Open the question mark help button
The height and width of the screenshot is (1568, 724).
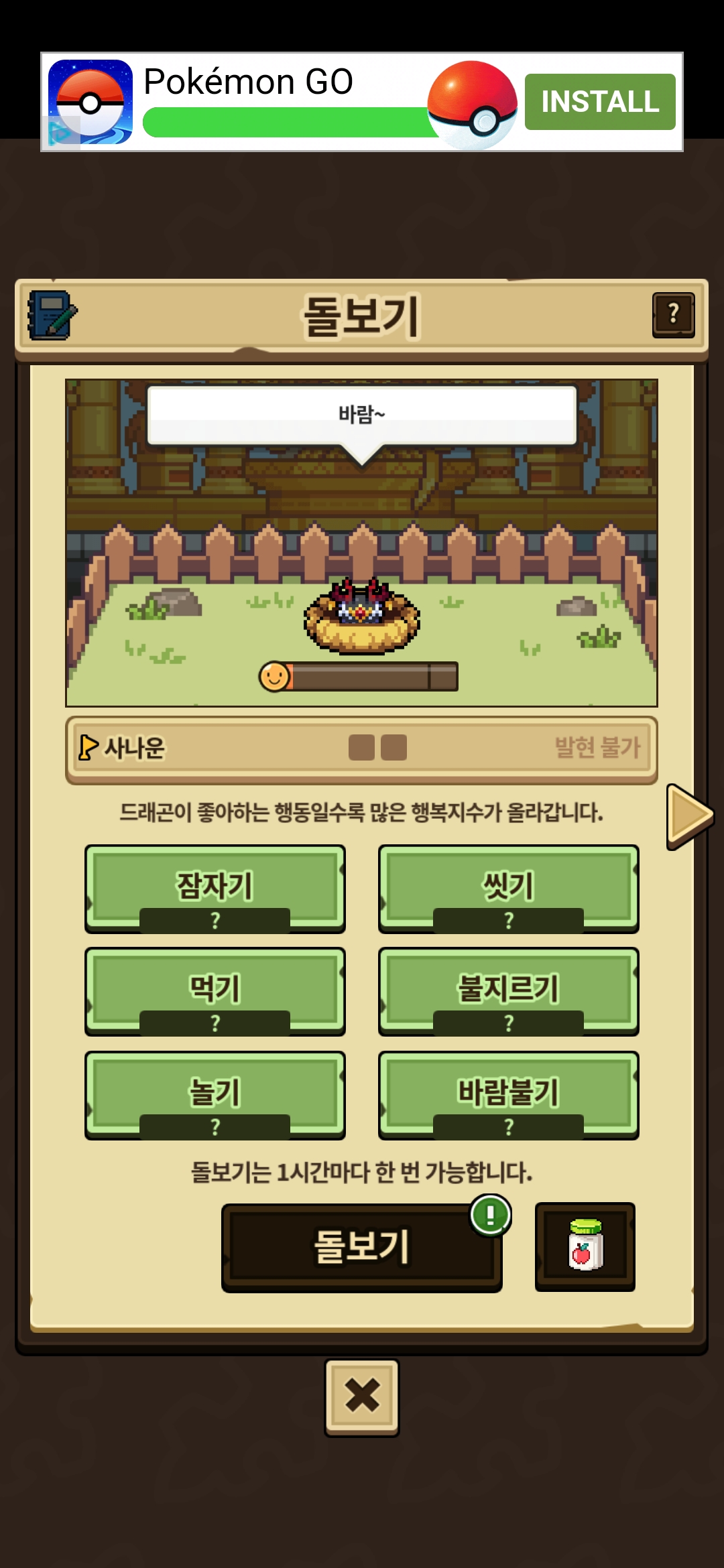(x=673, y=315)
